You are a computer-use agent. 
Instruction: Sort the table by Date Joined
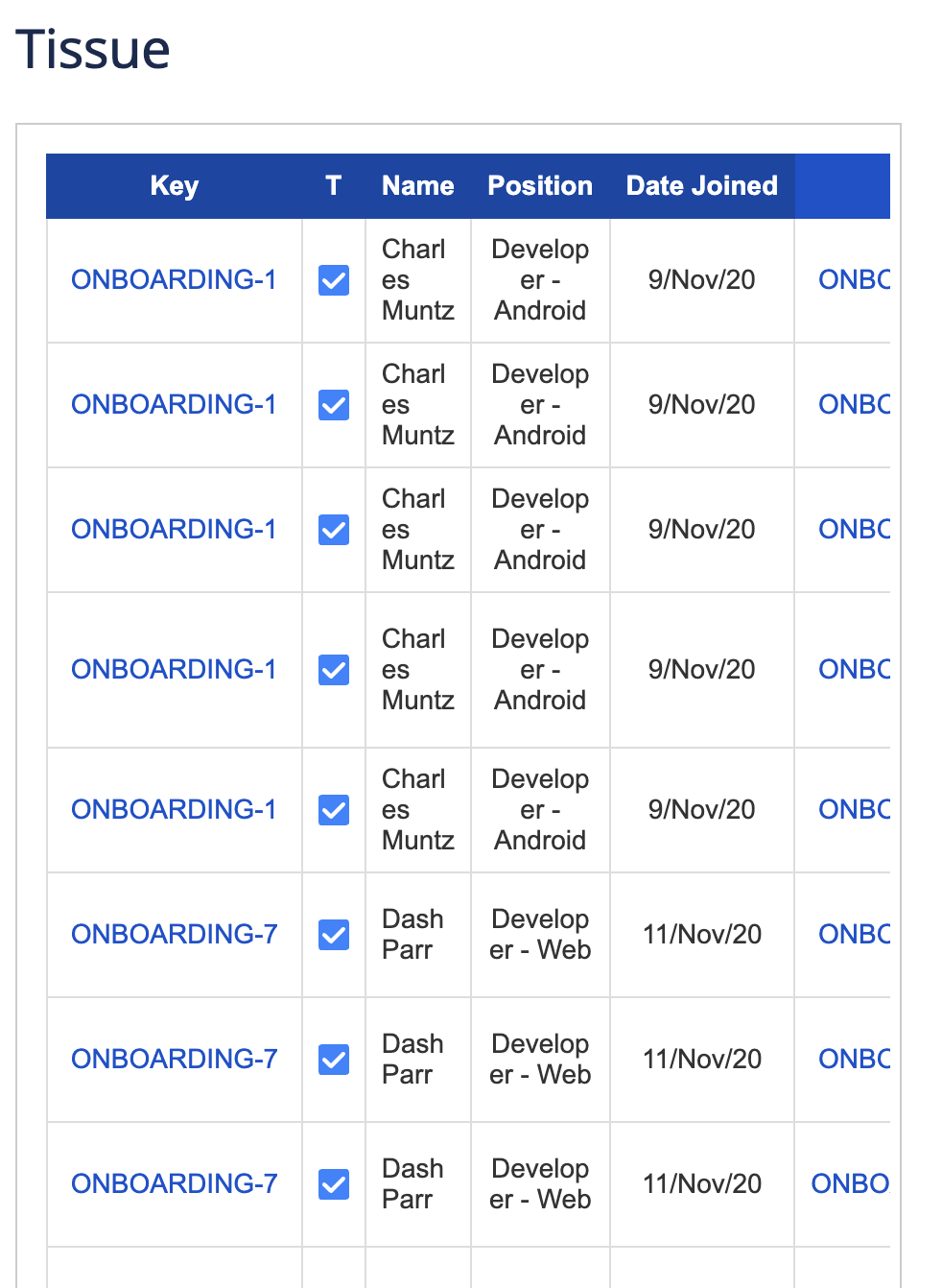[x=701, y=185]
